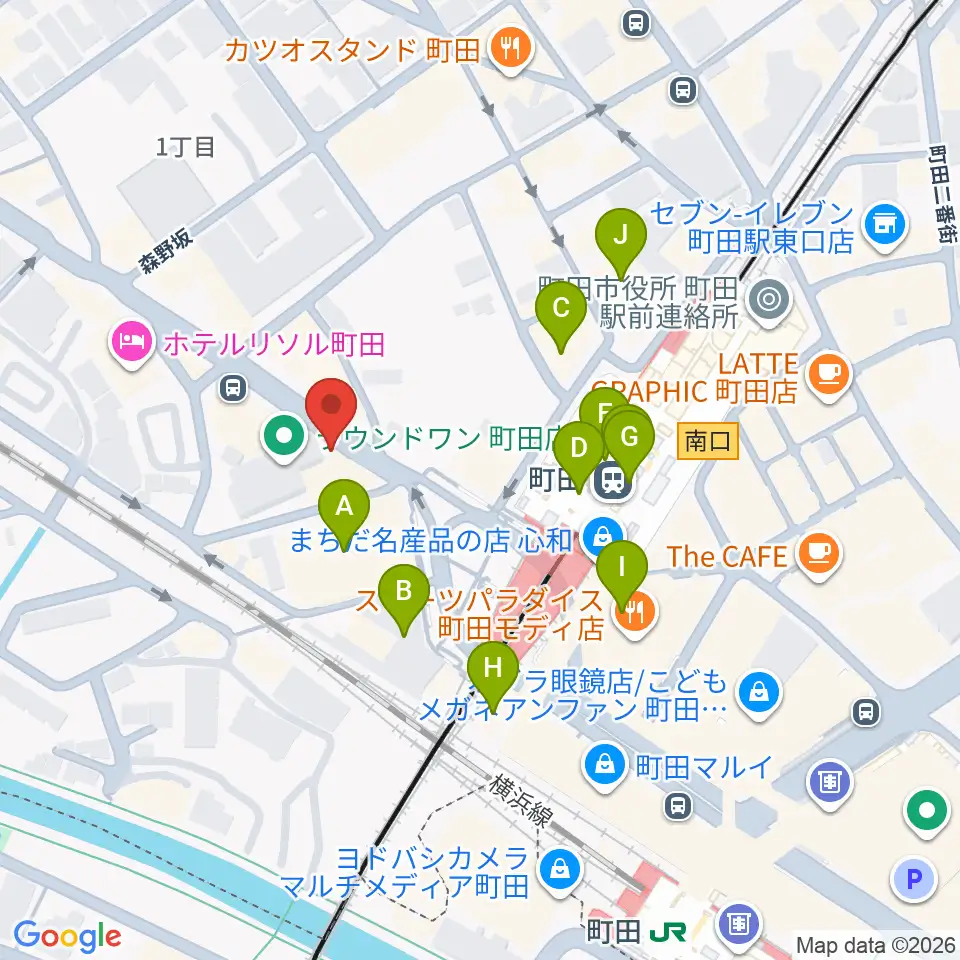Select the green marker labeled H

pos(493,677)
